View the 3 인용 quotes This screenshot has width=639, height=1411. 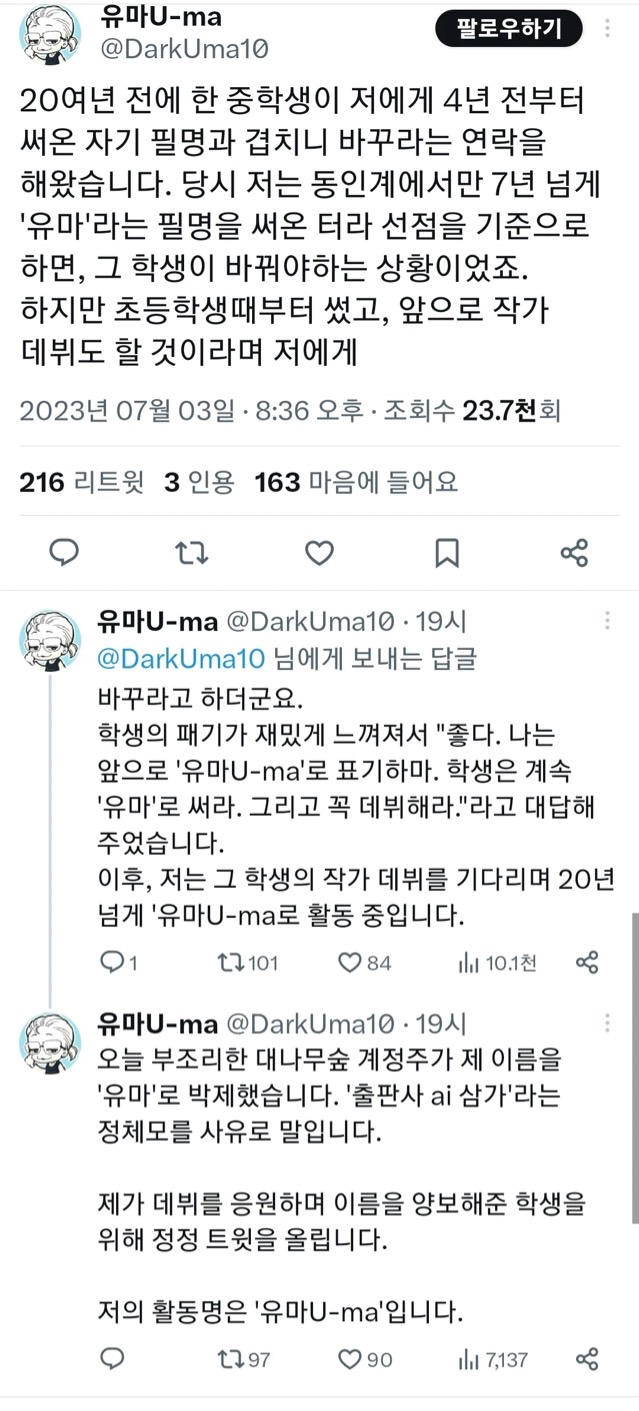(199, 483)
